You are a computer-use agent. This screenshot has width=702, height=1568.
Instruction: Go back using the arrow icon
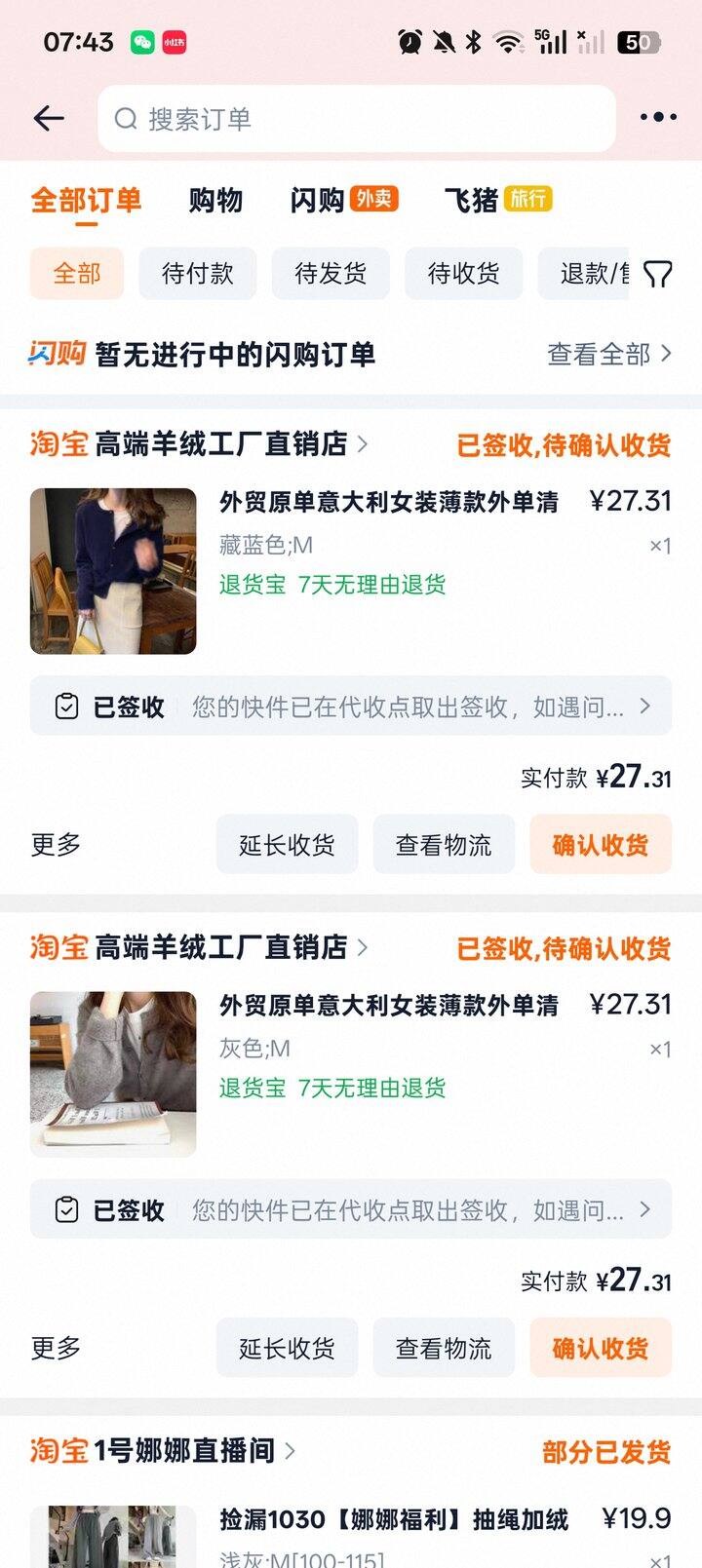pos(49,119)
